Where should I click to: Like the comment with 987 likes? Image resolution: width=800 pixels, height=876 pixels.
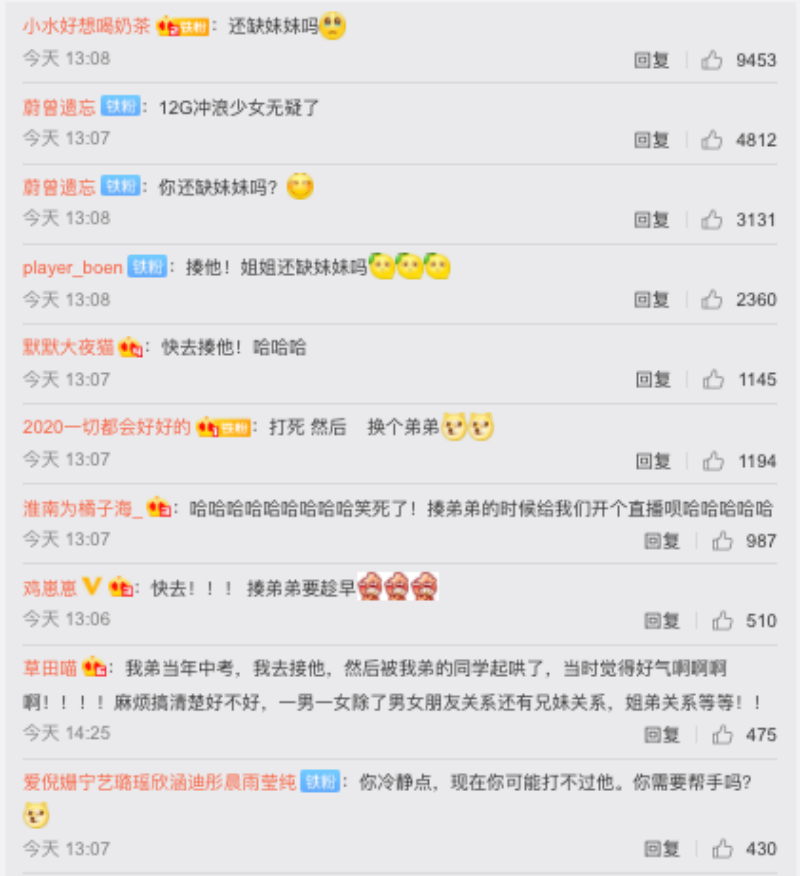tap(722, 541)
